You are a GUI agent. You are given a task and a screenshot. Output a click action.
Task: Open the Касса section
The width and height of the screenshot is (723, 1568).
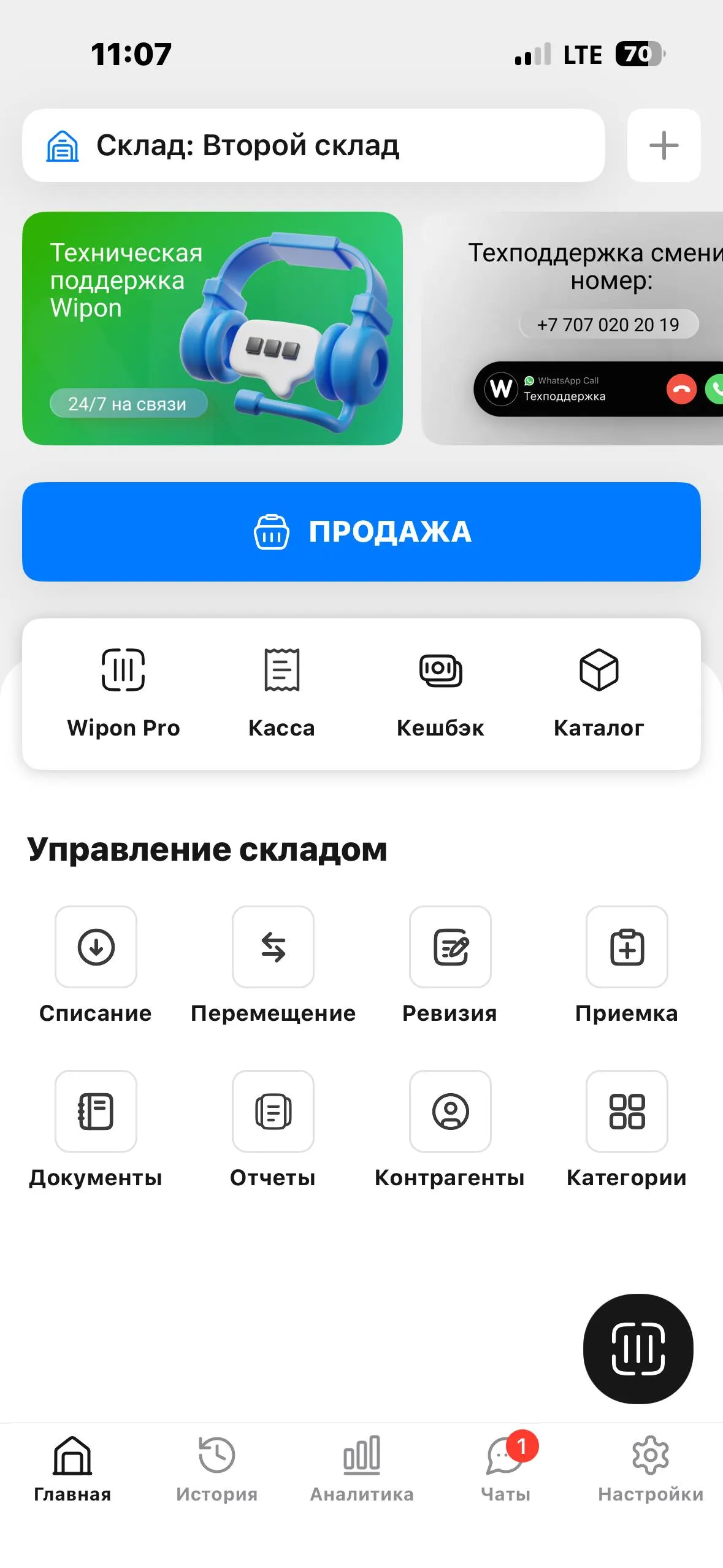[x=281, y=693]
